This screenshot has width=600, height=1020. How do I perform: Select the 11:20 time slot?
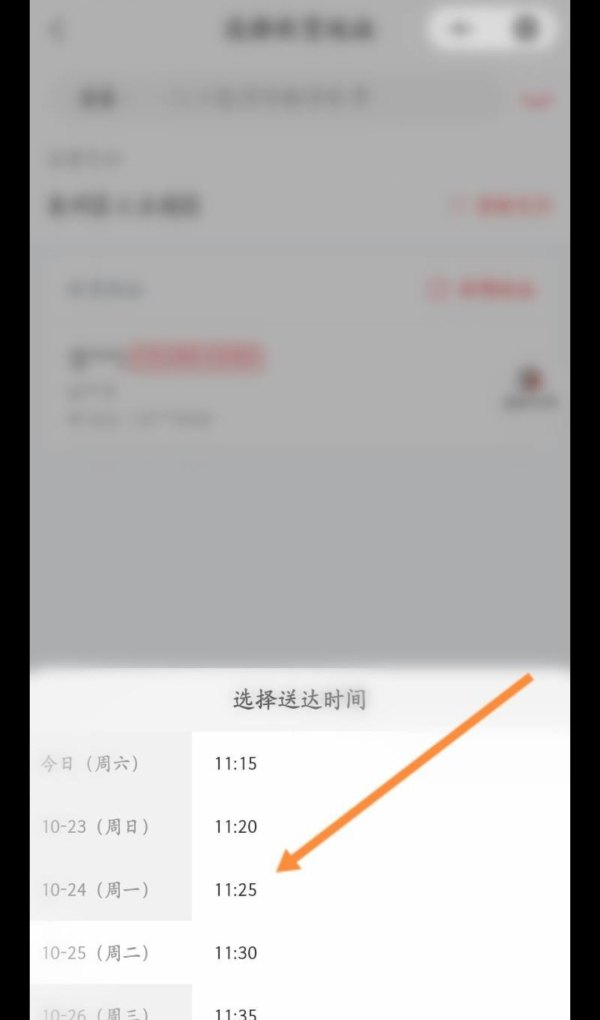[x=236, y=827]
